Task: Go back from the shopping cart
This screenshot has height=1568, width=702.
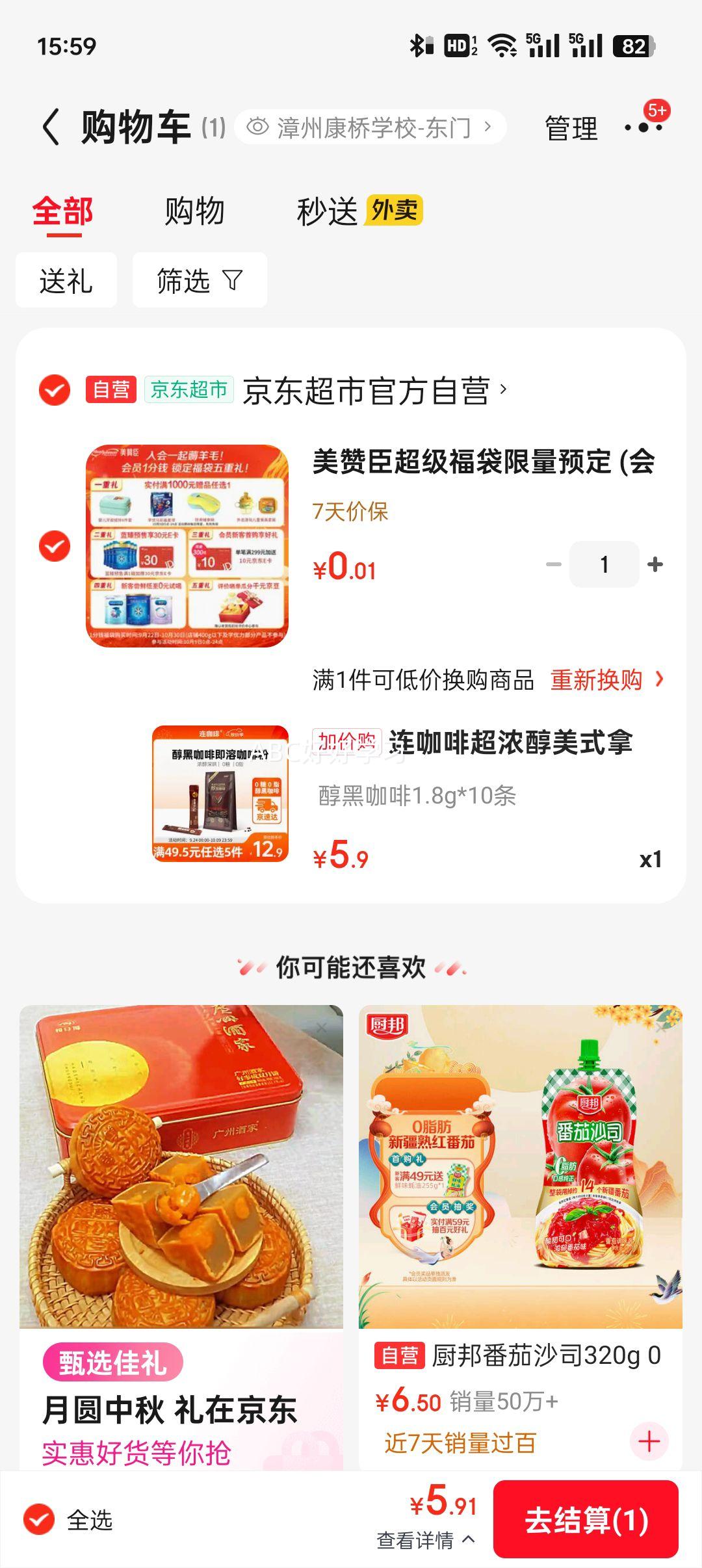Action: click(x=51, y=127)
